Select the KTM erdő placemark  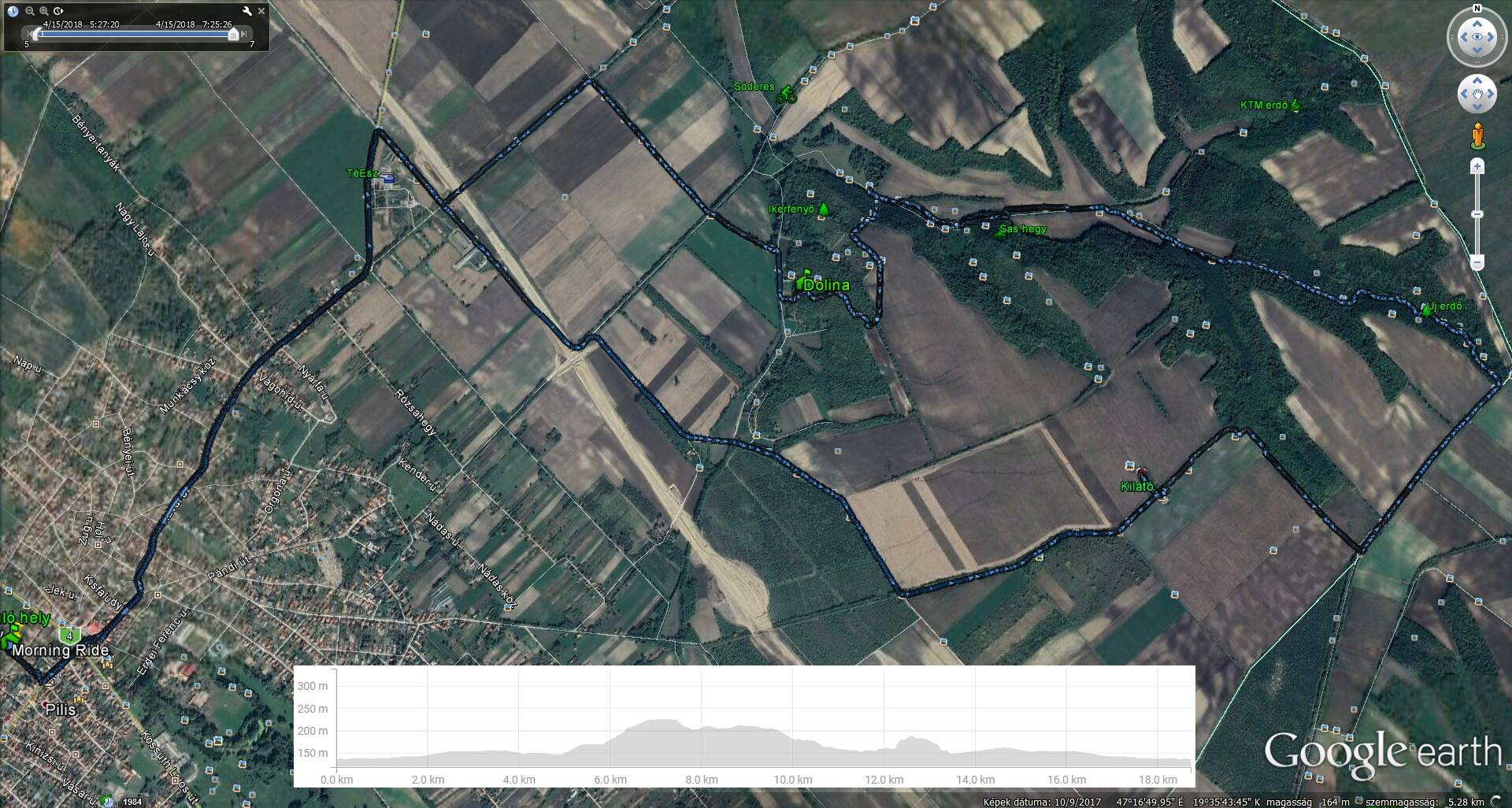click(x=1264, y=105)
